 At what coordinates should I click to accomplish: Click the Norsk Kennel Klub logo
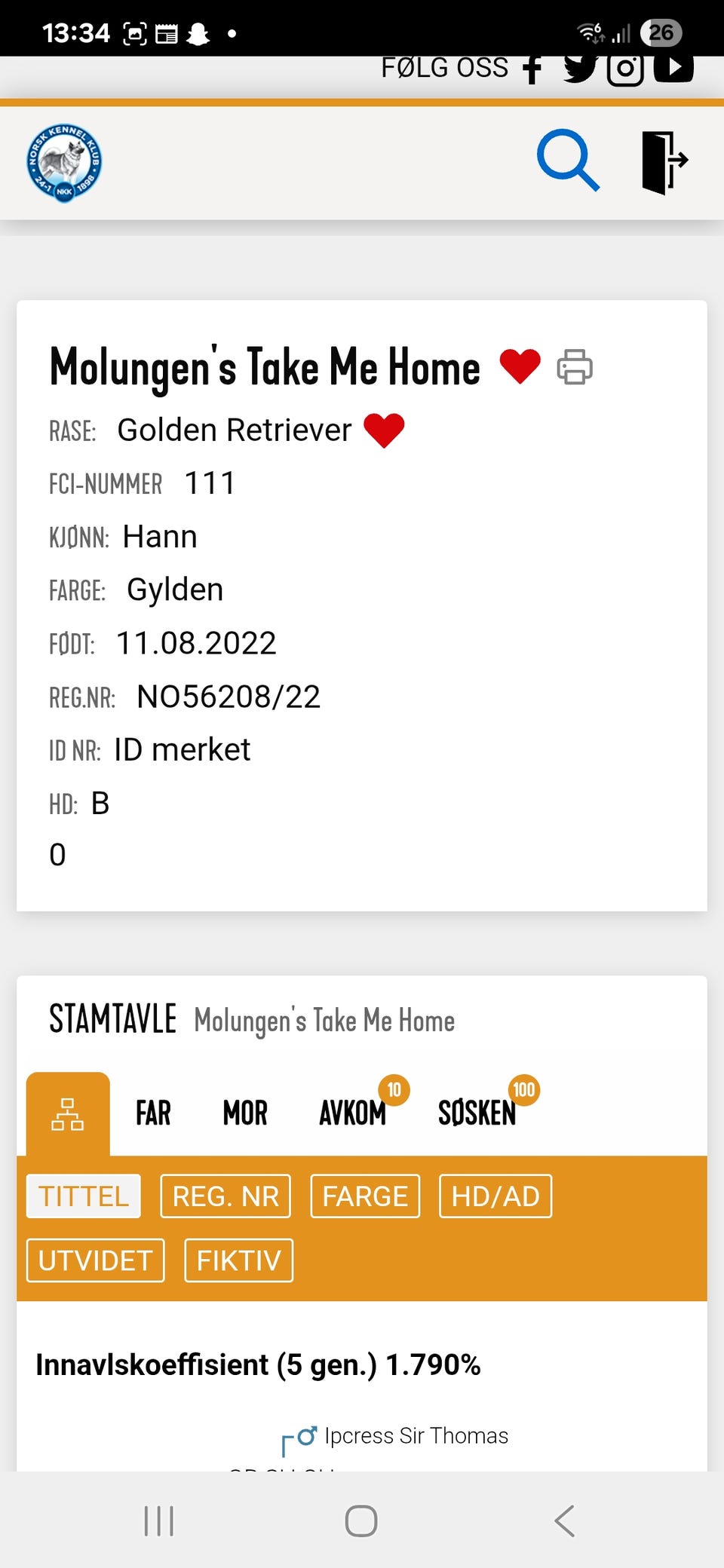tap(63, 161)
